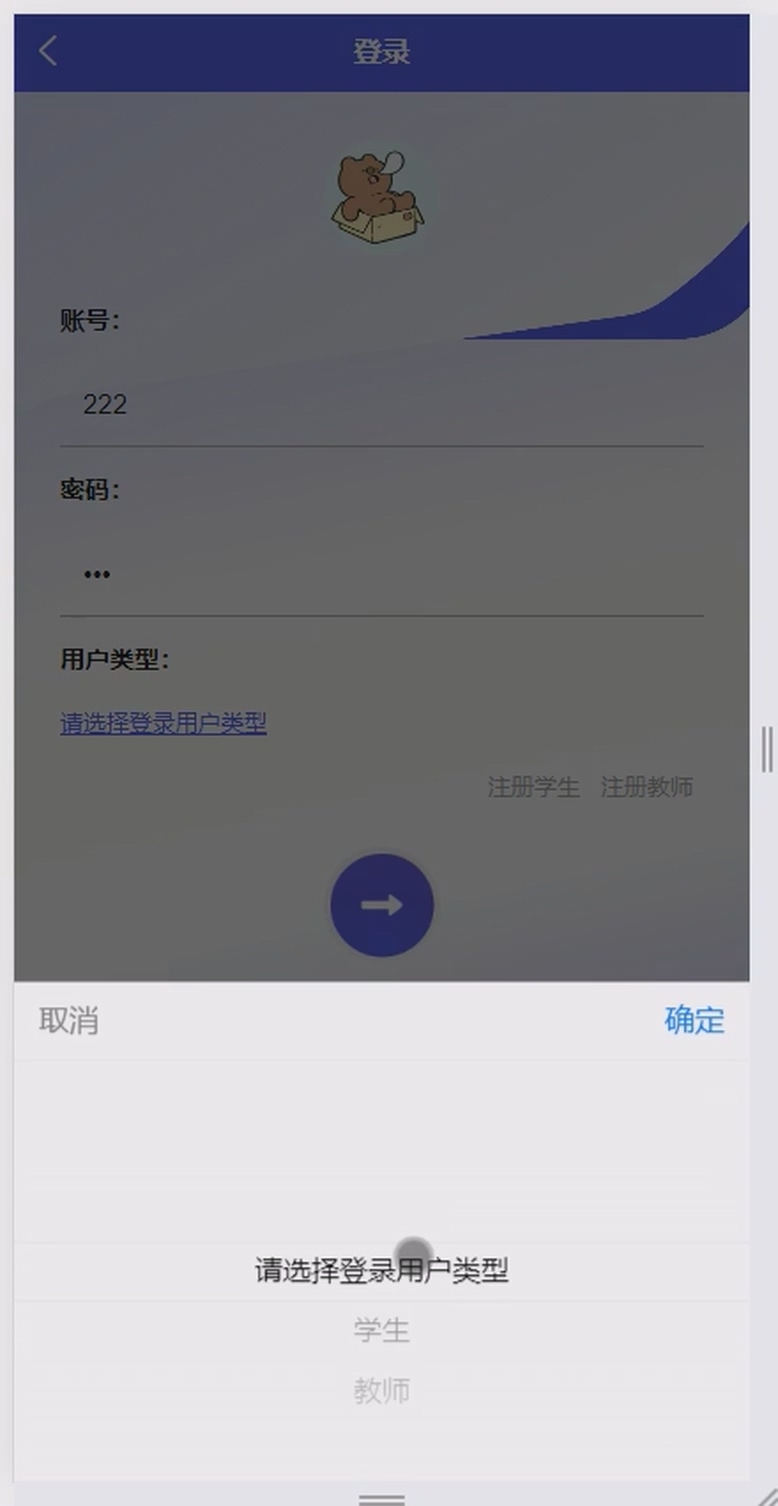Tap the 密码 password field

[x=381, y=574]
